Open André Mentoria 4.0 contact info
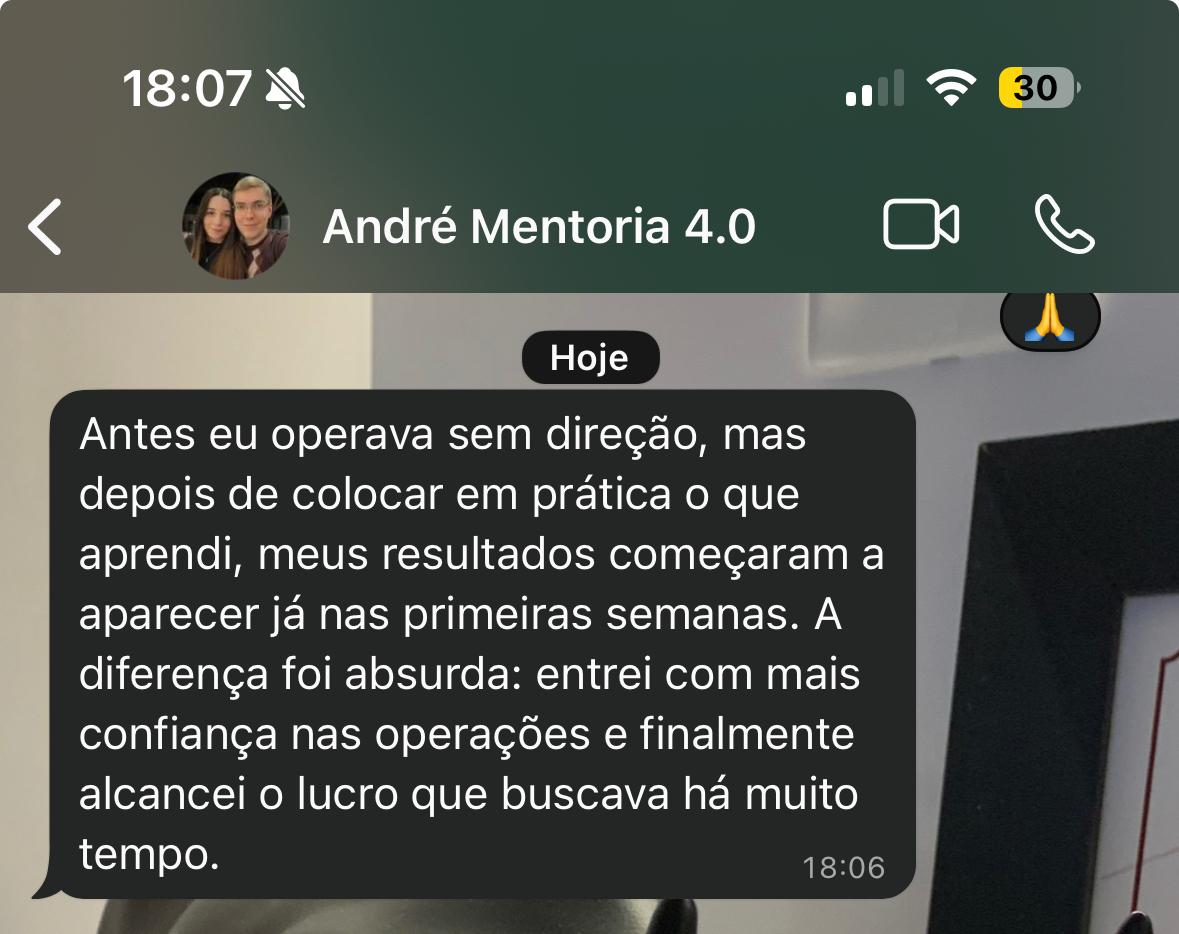Image resolution: width=1179 pixels, height=934 pixels. (538, 227)
